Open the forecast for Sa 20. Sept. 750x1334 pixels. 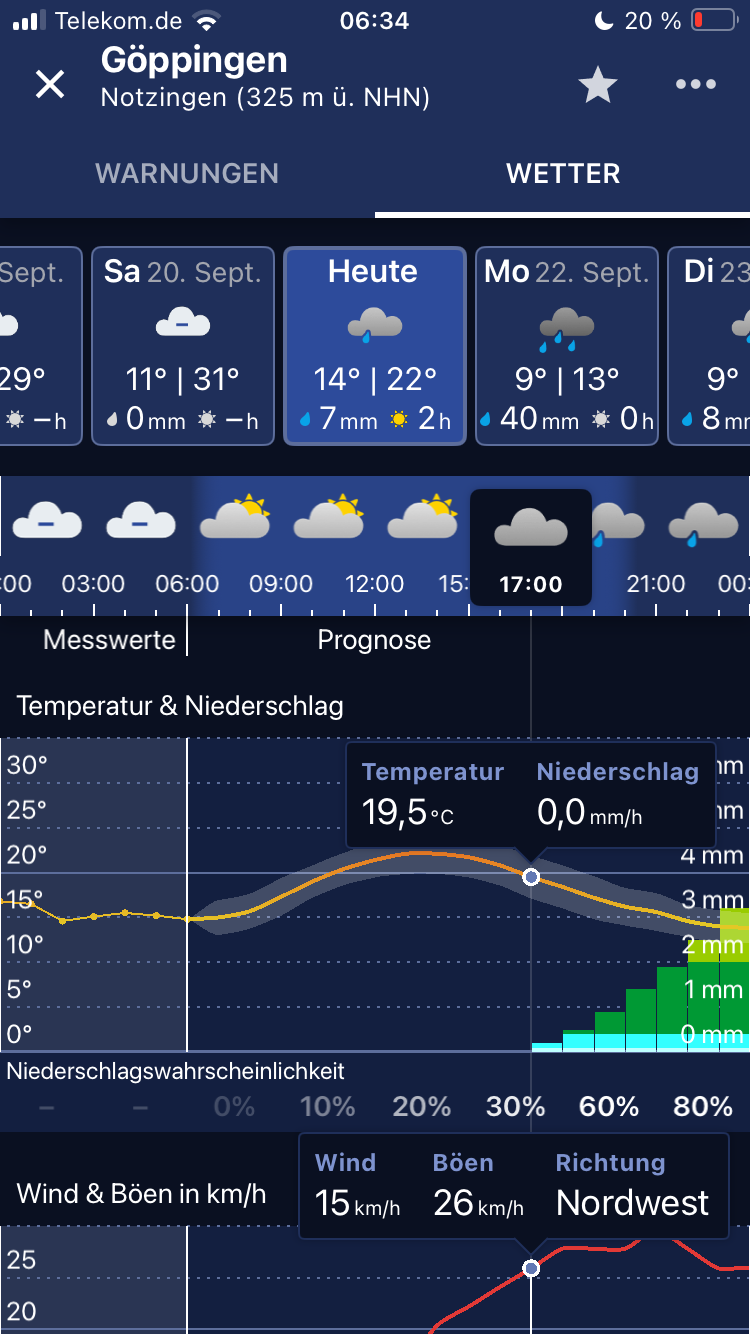183,345
